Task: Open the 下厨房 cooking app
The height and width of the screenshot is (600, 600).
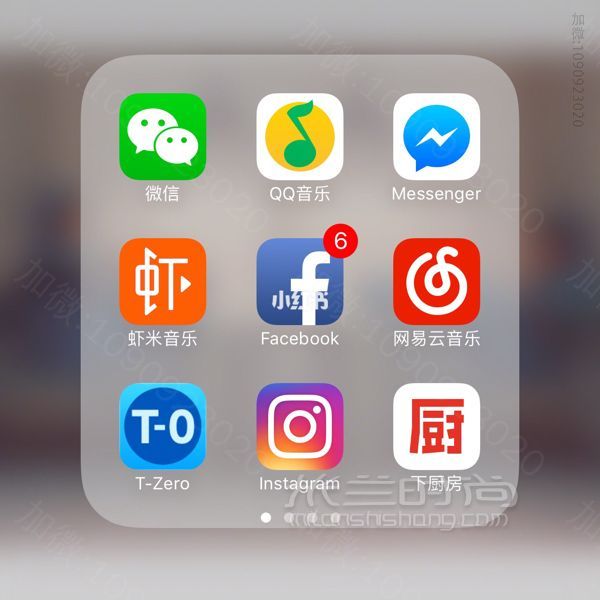Action: pyautogui.click(x=436, y=427)
